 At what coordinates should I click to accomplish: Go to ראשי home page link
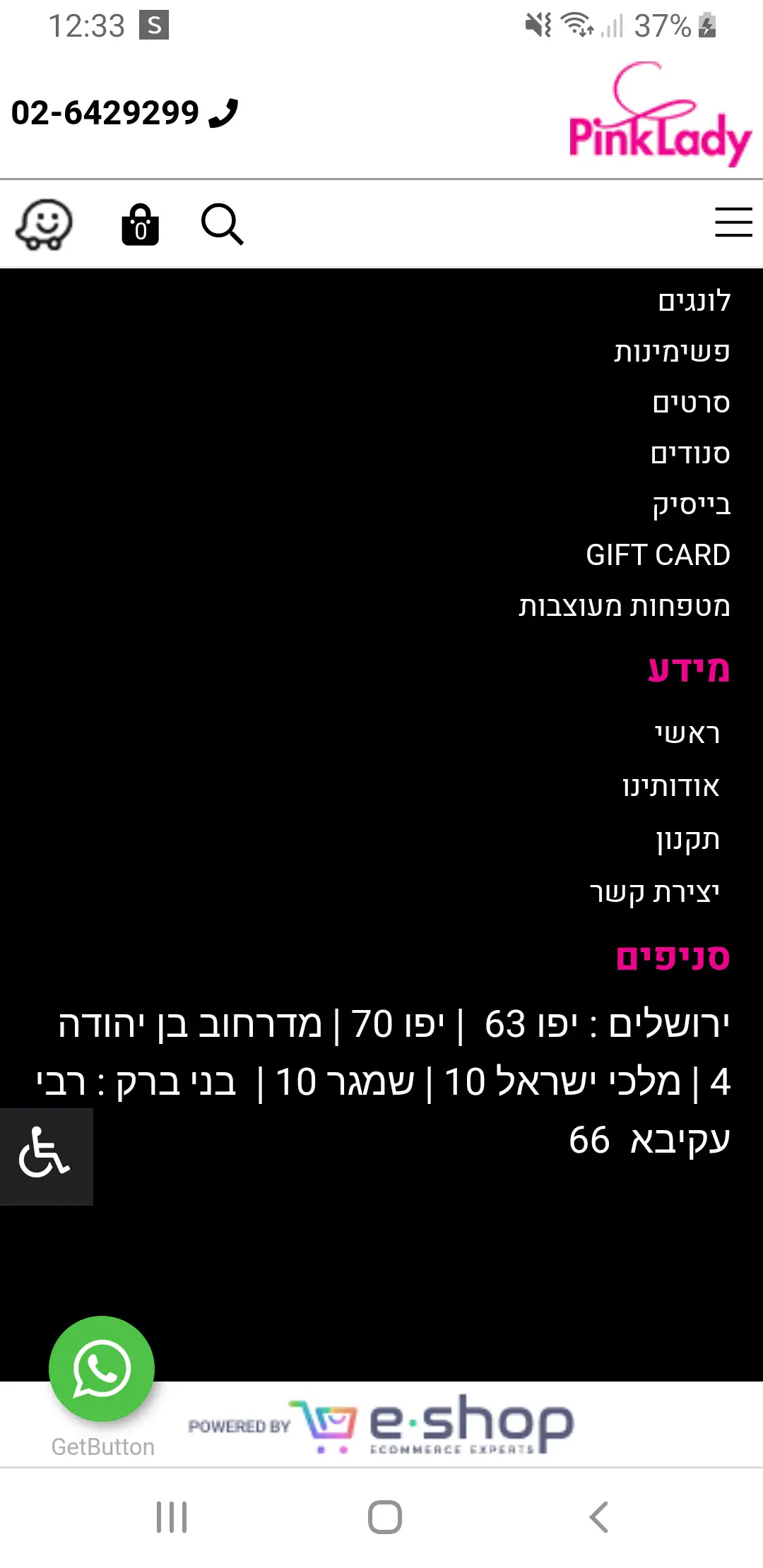(x=686, y=733)
